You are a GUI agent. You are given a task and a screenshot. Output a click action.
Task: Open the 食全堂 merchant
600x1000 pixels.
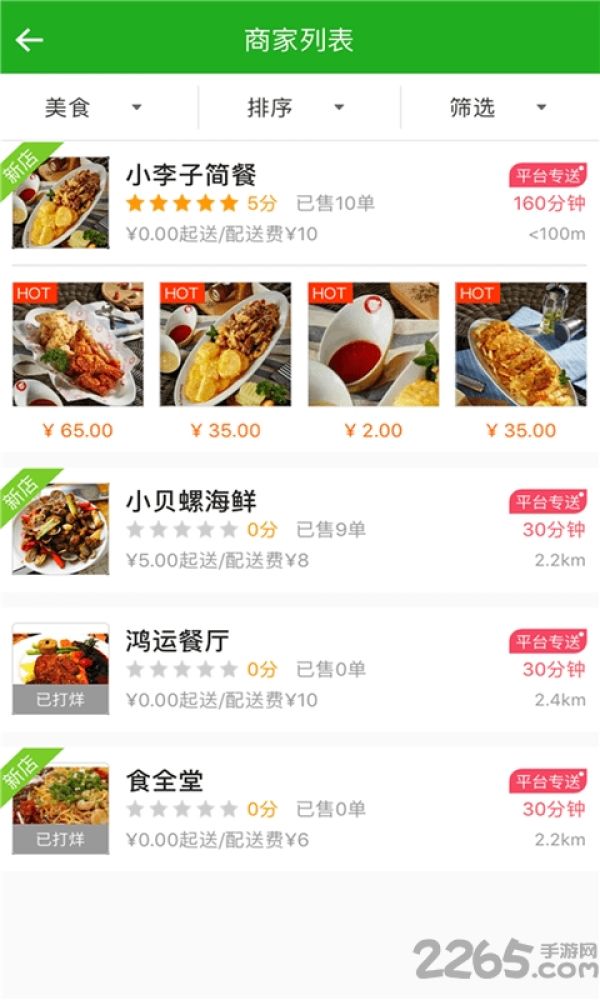(x=300, y=809)
